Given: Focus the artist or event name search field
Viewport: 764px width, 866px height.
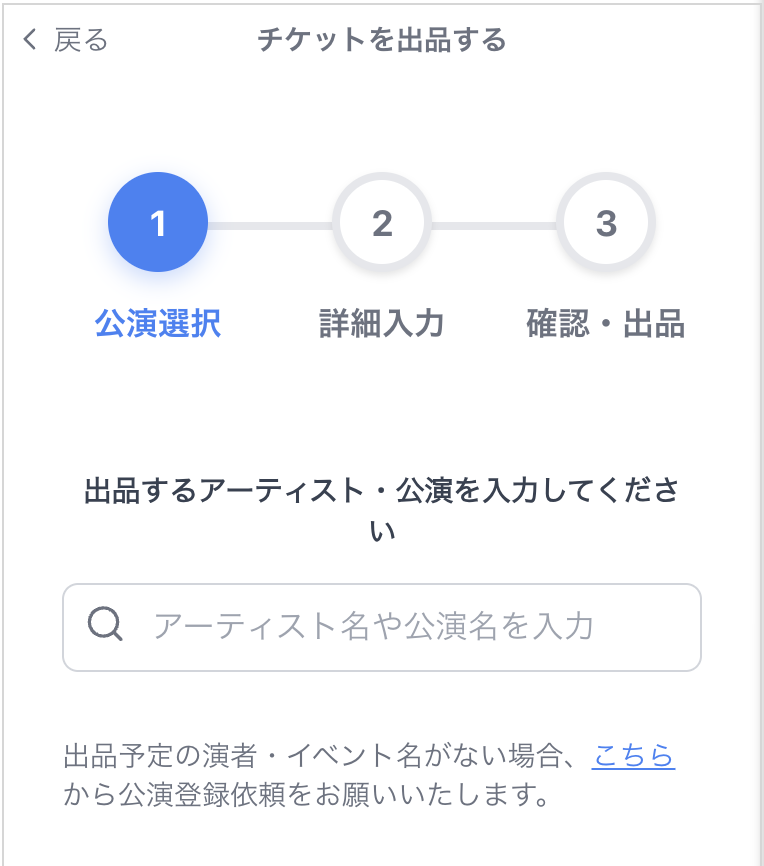Looking at the screenshot, I should 381,627.
